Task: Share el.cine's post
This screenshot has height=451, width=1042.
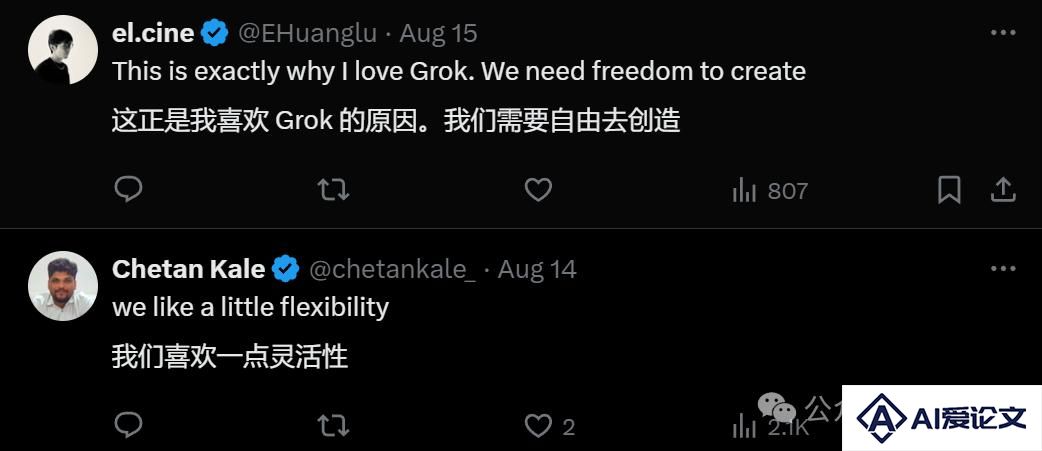Action: [x=1003, y=189]
